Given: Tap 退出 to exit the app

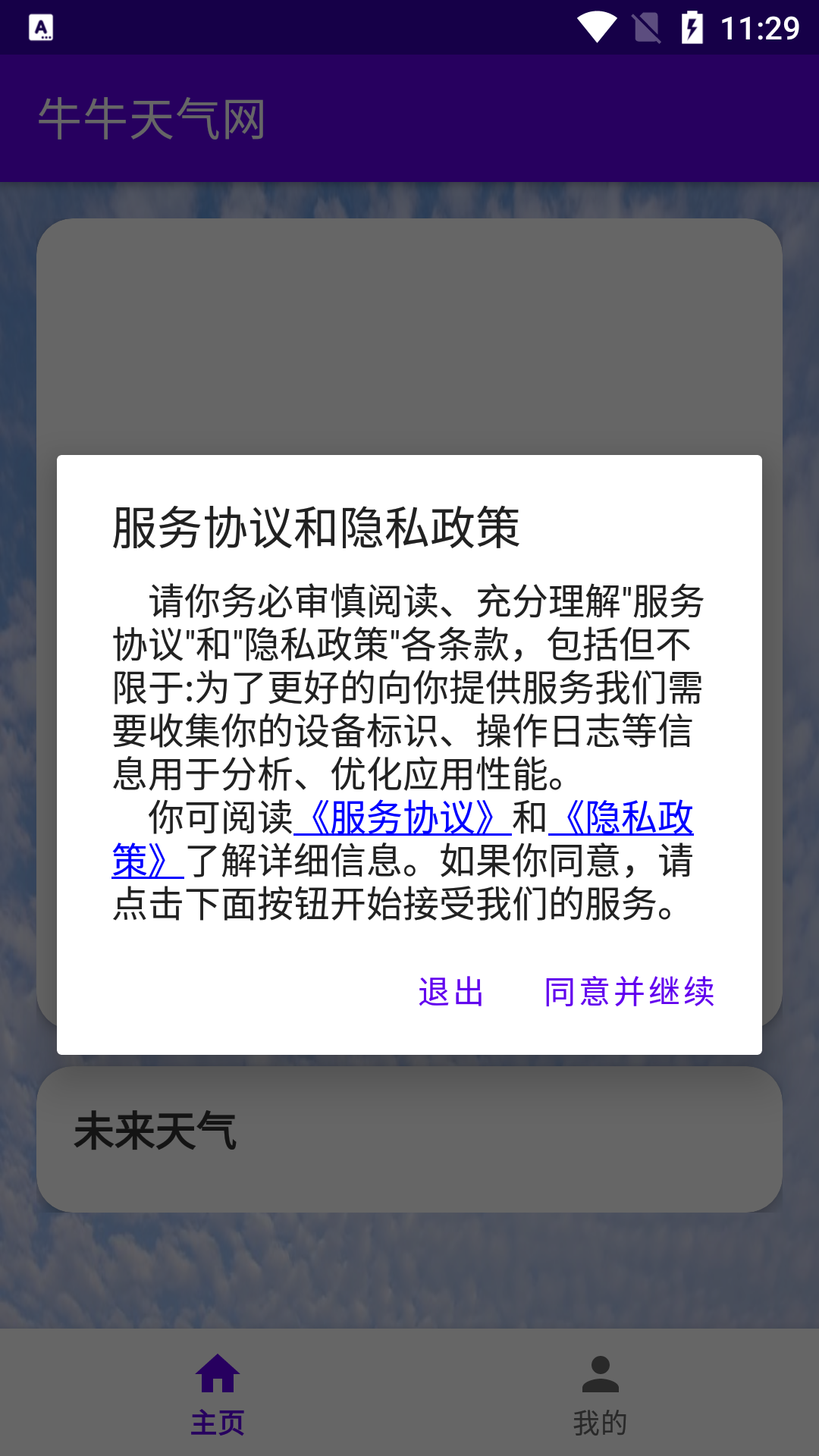Looking at the screenshot, I should click(x=451, y=992).
